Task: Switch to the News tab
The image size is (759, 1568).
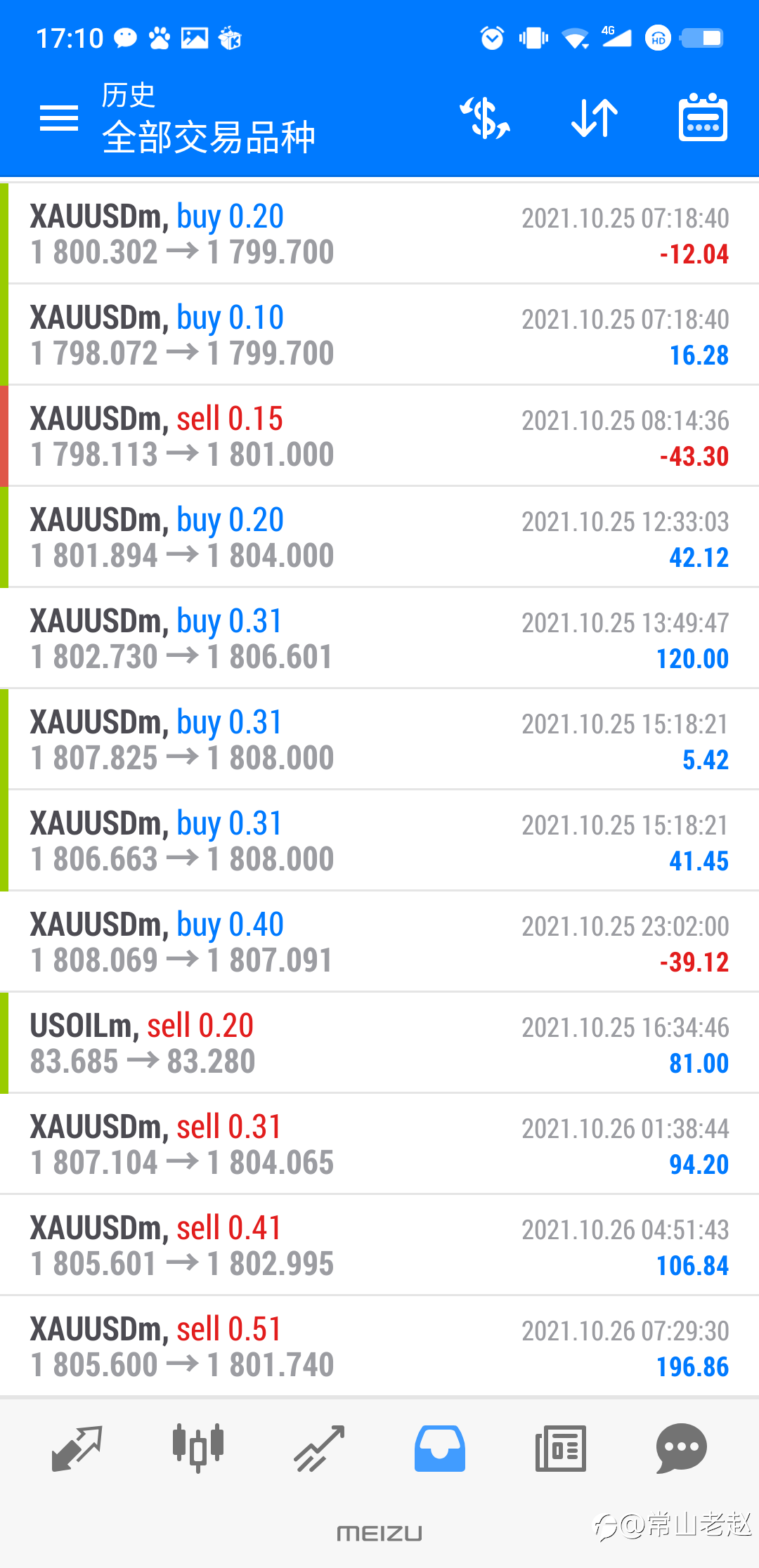Action: click(x=561, y=1449)
